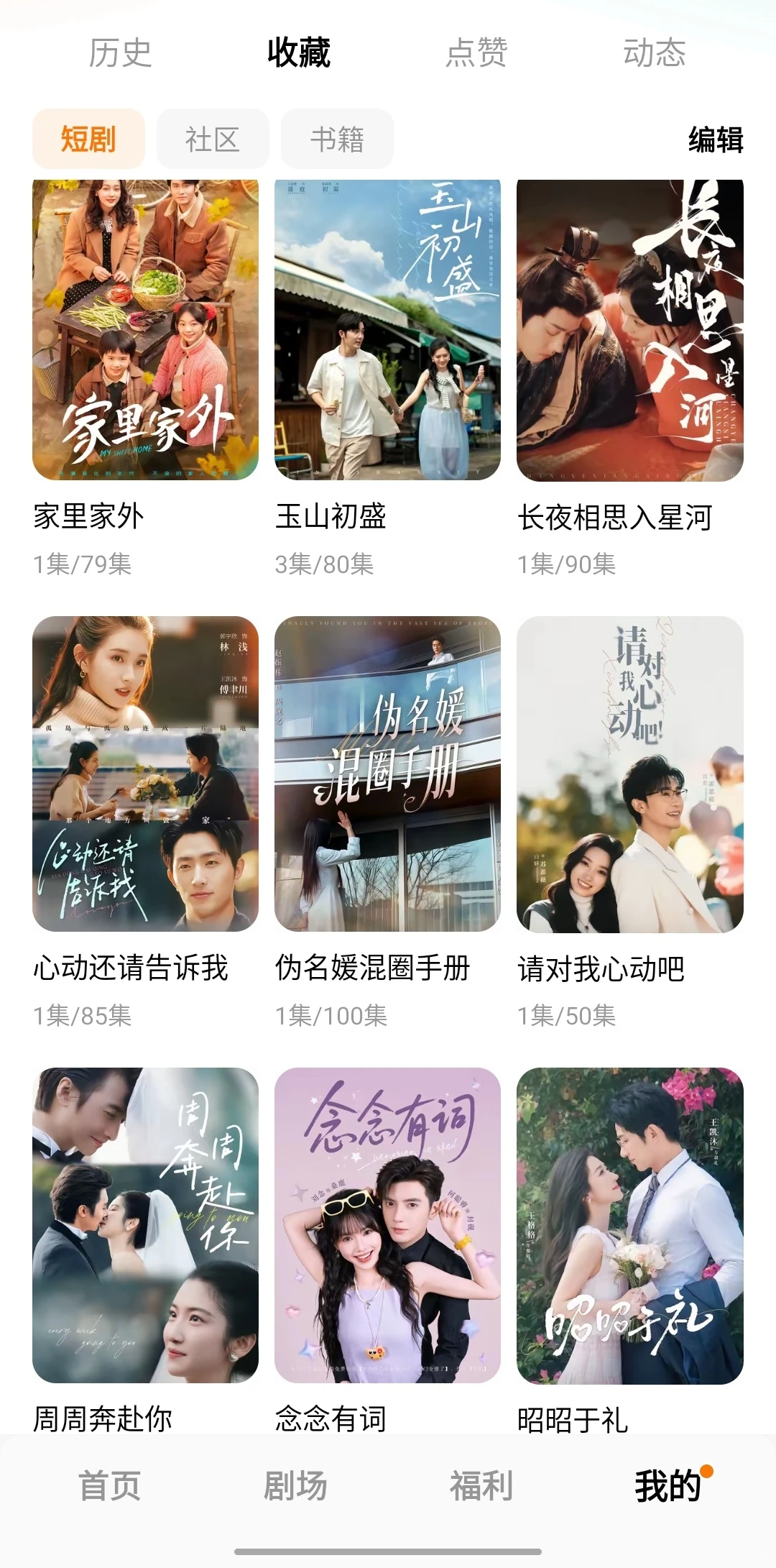The image size is (776, 1568).
Task: Open the drama 念念有词
Action: [x=387, y=1225]
